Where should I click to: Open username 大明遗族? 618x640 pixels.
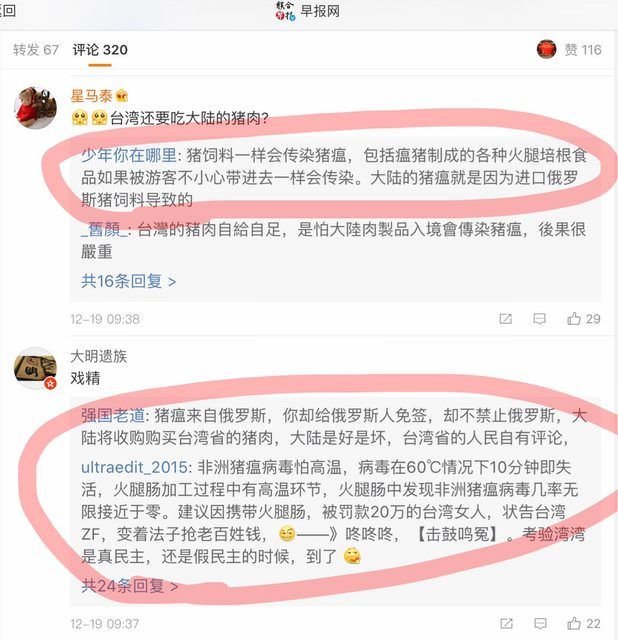[x=98, y=356]
